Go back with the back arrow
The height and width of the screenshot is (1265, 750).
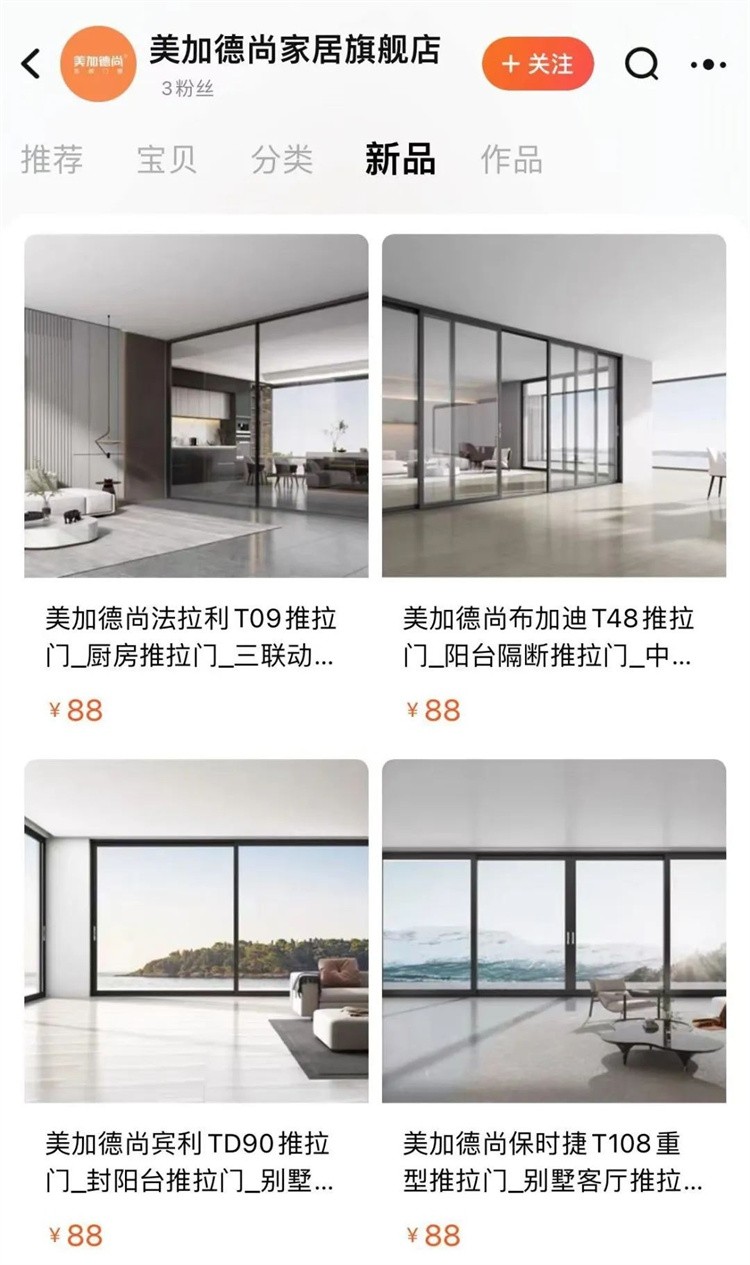pos(32,64)
